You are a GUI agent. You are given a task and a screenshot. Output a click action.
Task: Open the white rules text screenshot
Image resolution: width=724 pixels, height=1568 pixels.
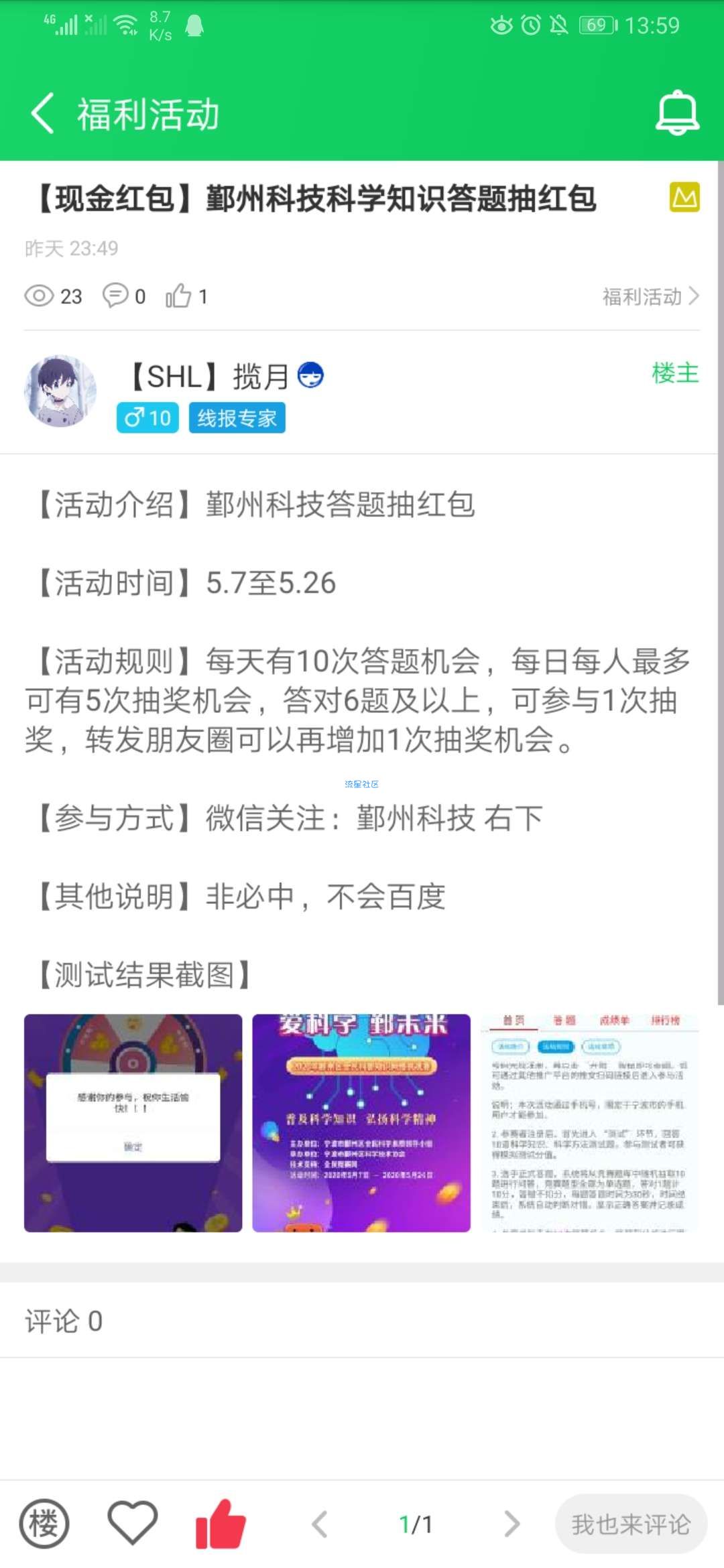pos(589,1122)
